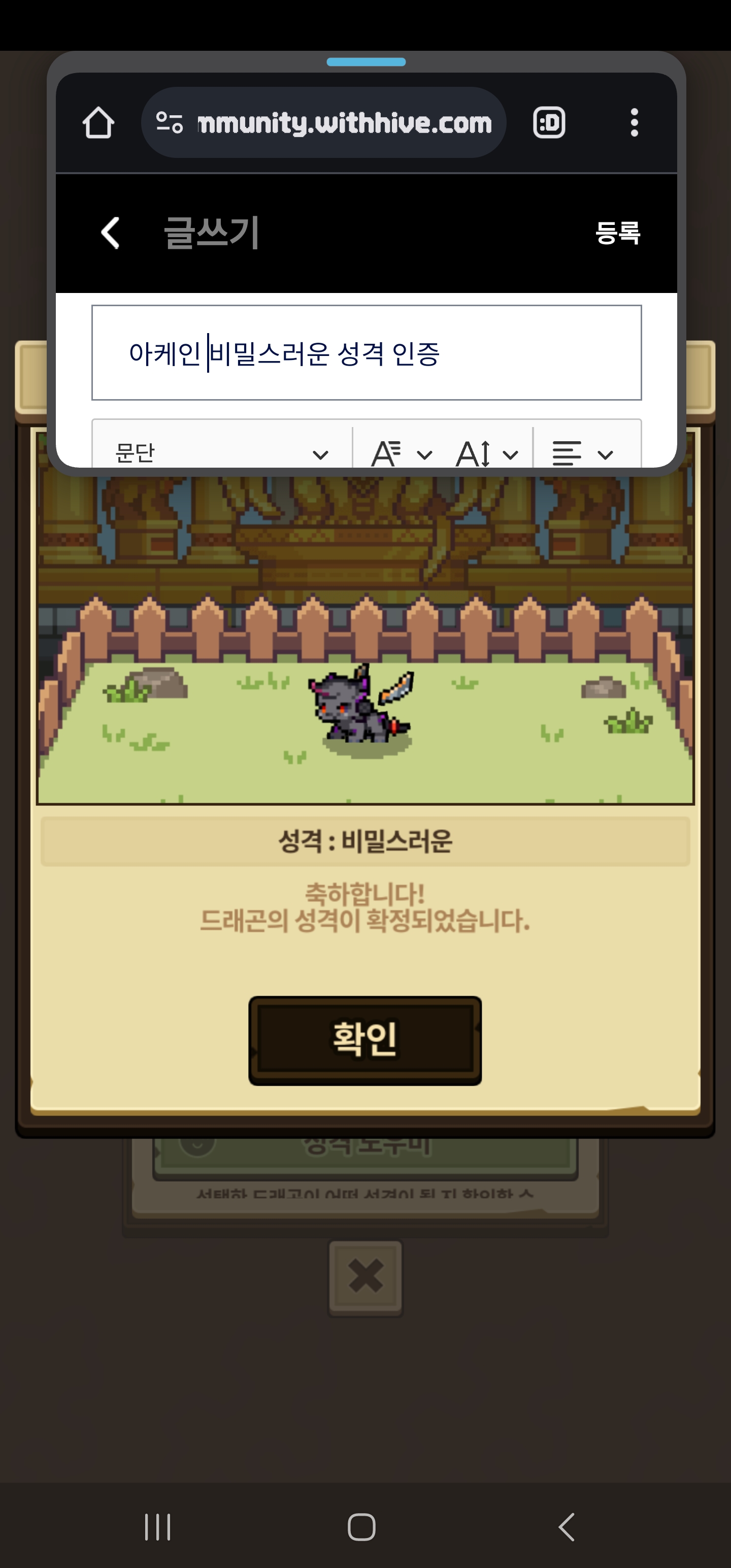Edit the post title field
Image resolution: width=731 pixels, height=1568 pixels.
coord(367,353)
